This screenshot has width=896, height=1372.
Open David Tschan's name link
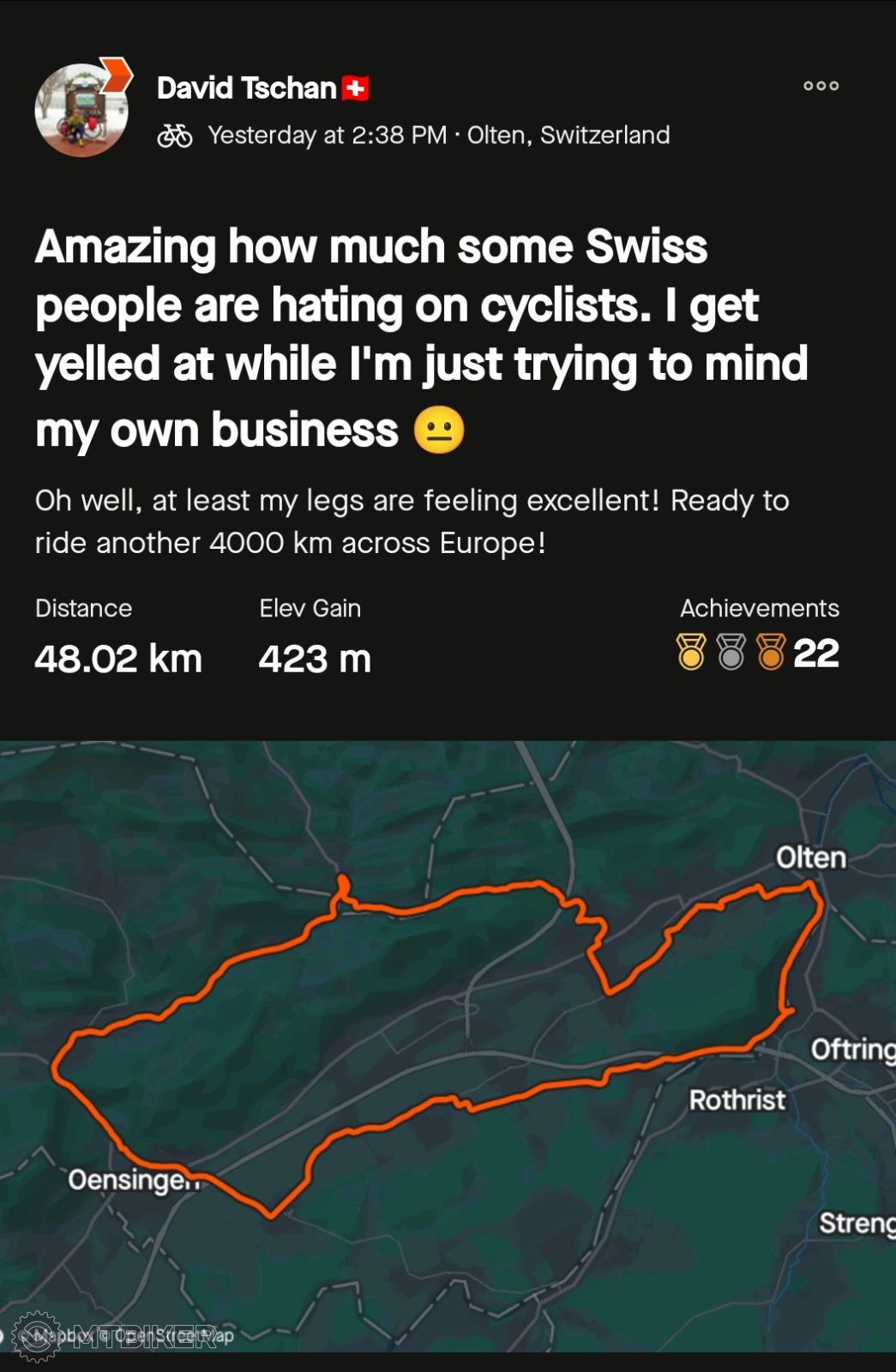point(247,88)
